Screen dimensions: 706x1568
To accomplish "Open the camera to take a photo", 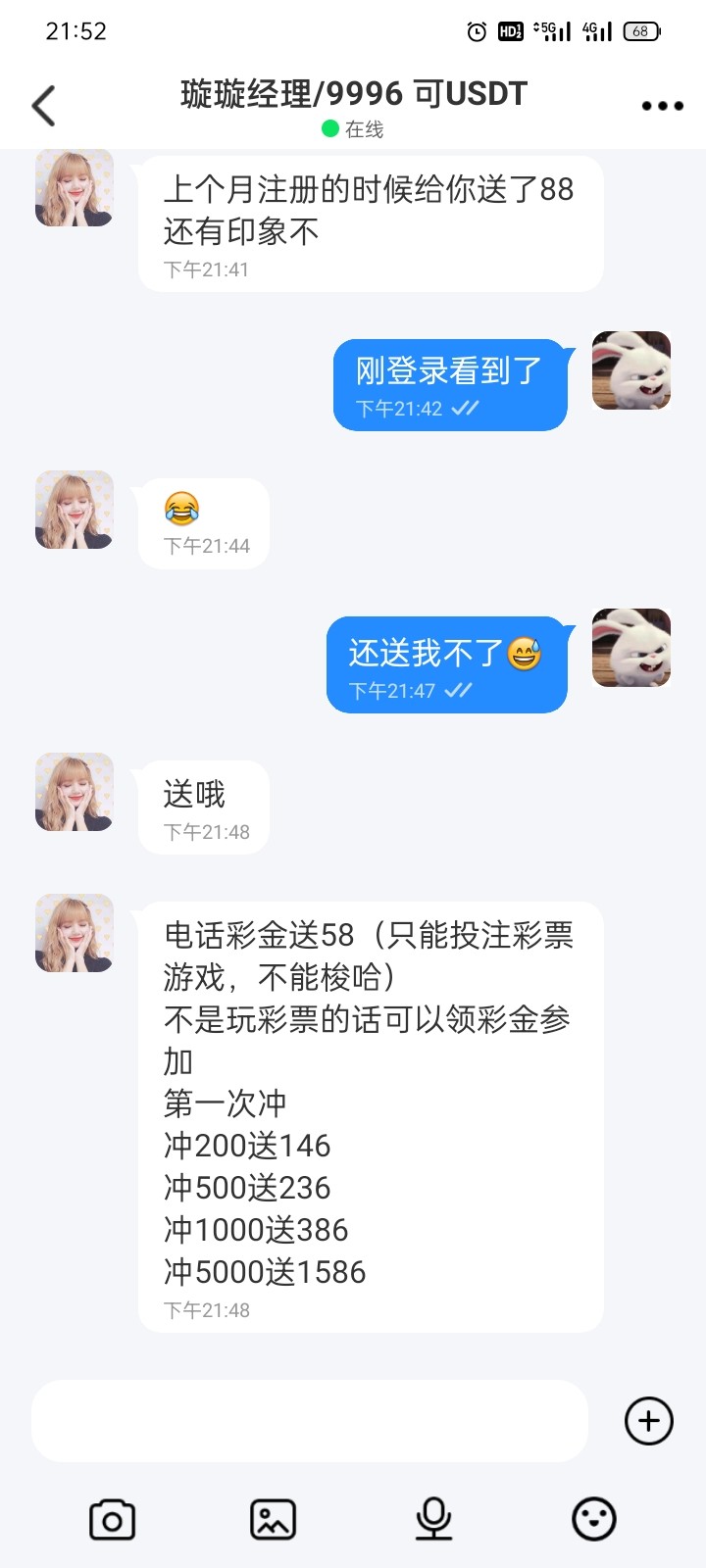I will click(112, 1520).
